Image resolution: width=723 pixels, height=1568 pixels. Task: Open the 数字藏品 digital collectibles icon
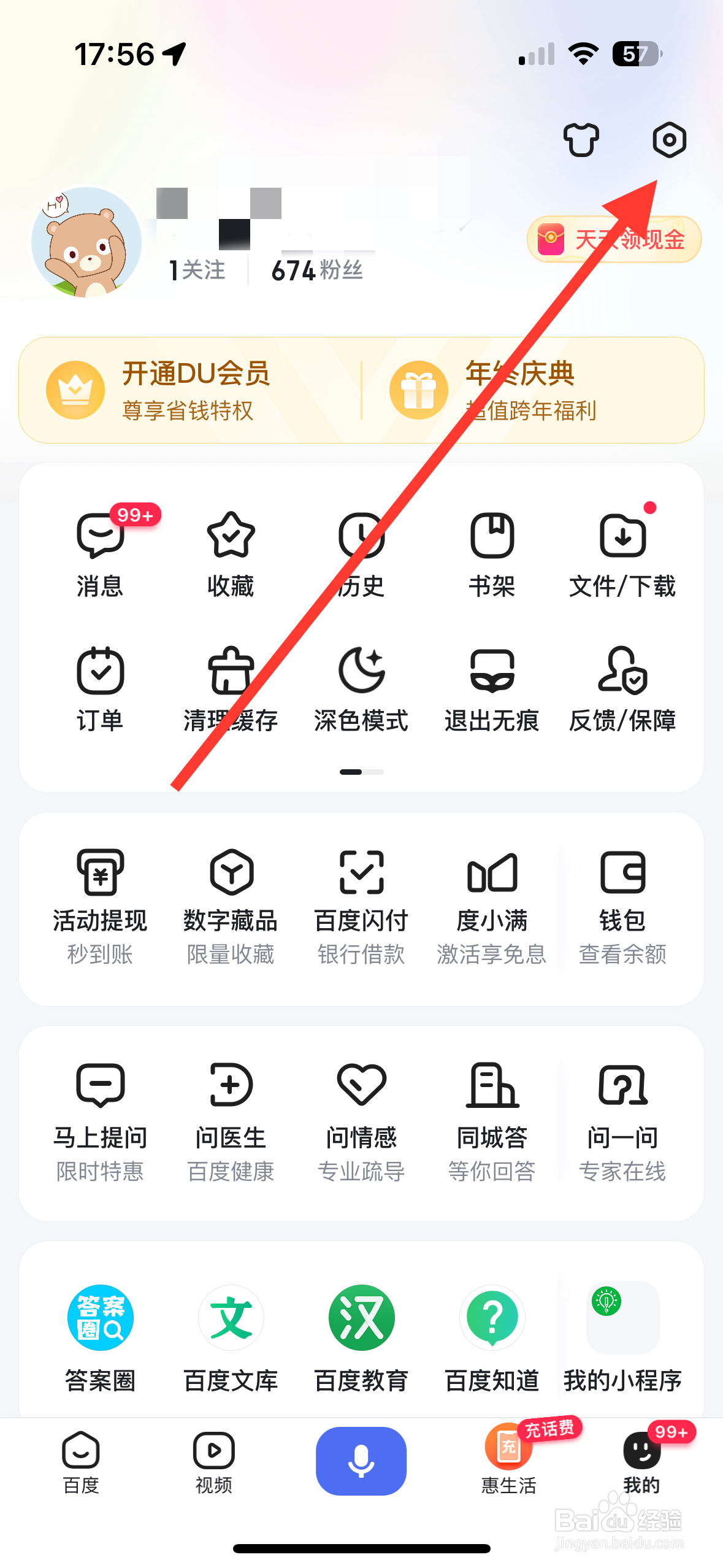tap(231, 902)
